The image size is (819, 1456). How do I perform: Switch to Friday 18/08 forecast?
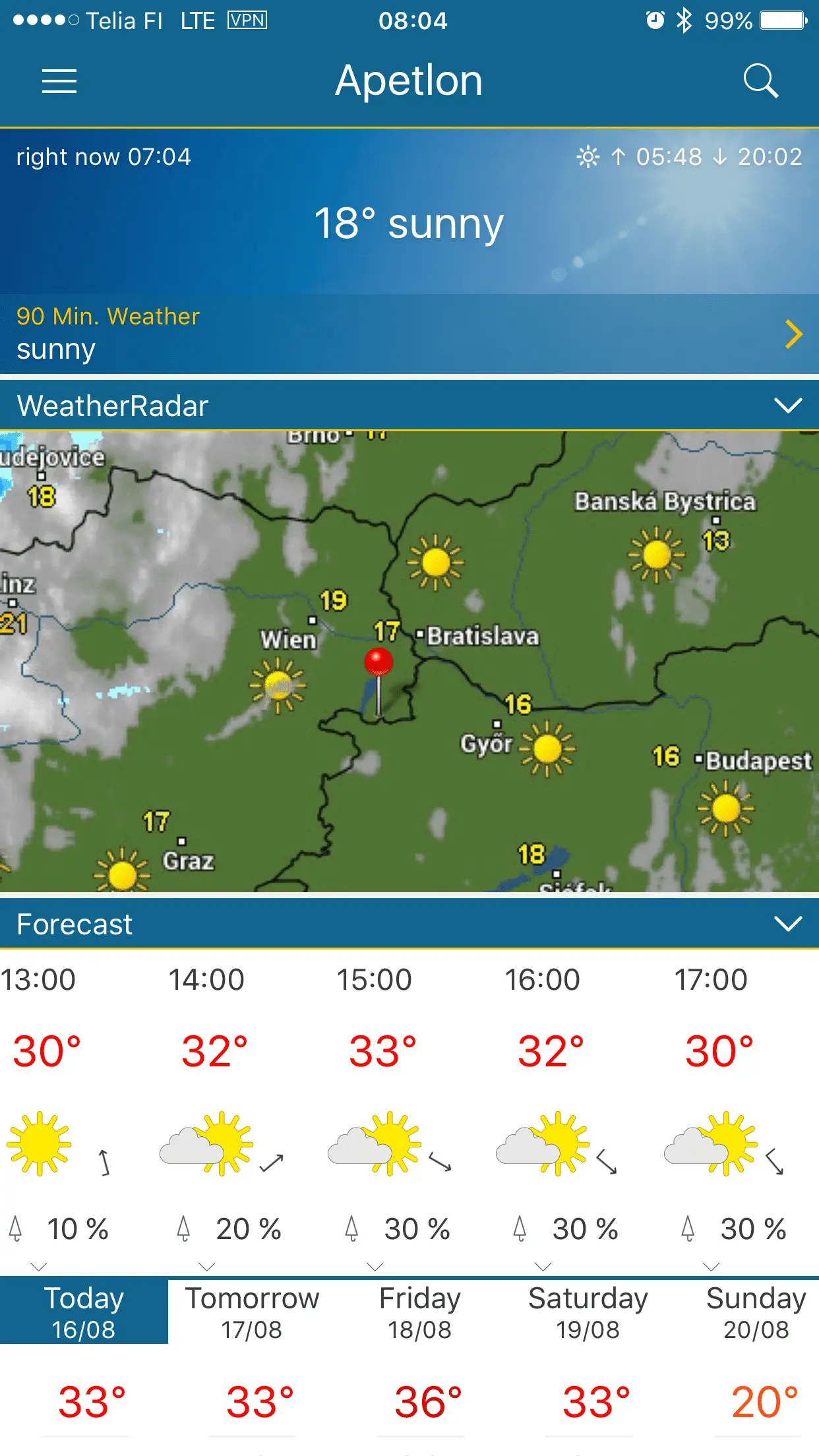420,1312
